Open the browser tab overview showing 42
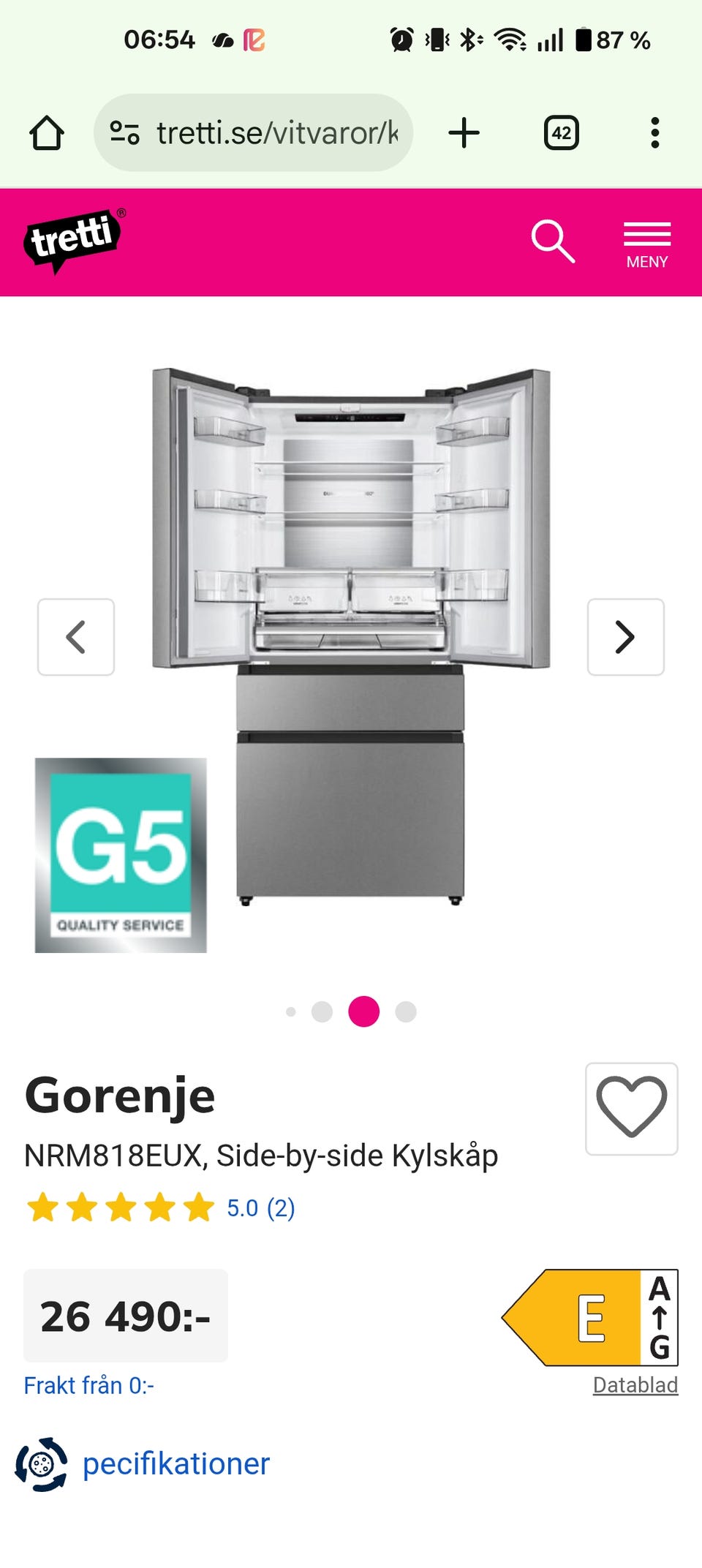This screenshot has height=1568, width=702. pyautogui.click(x=562, y=132)
